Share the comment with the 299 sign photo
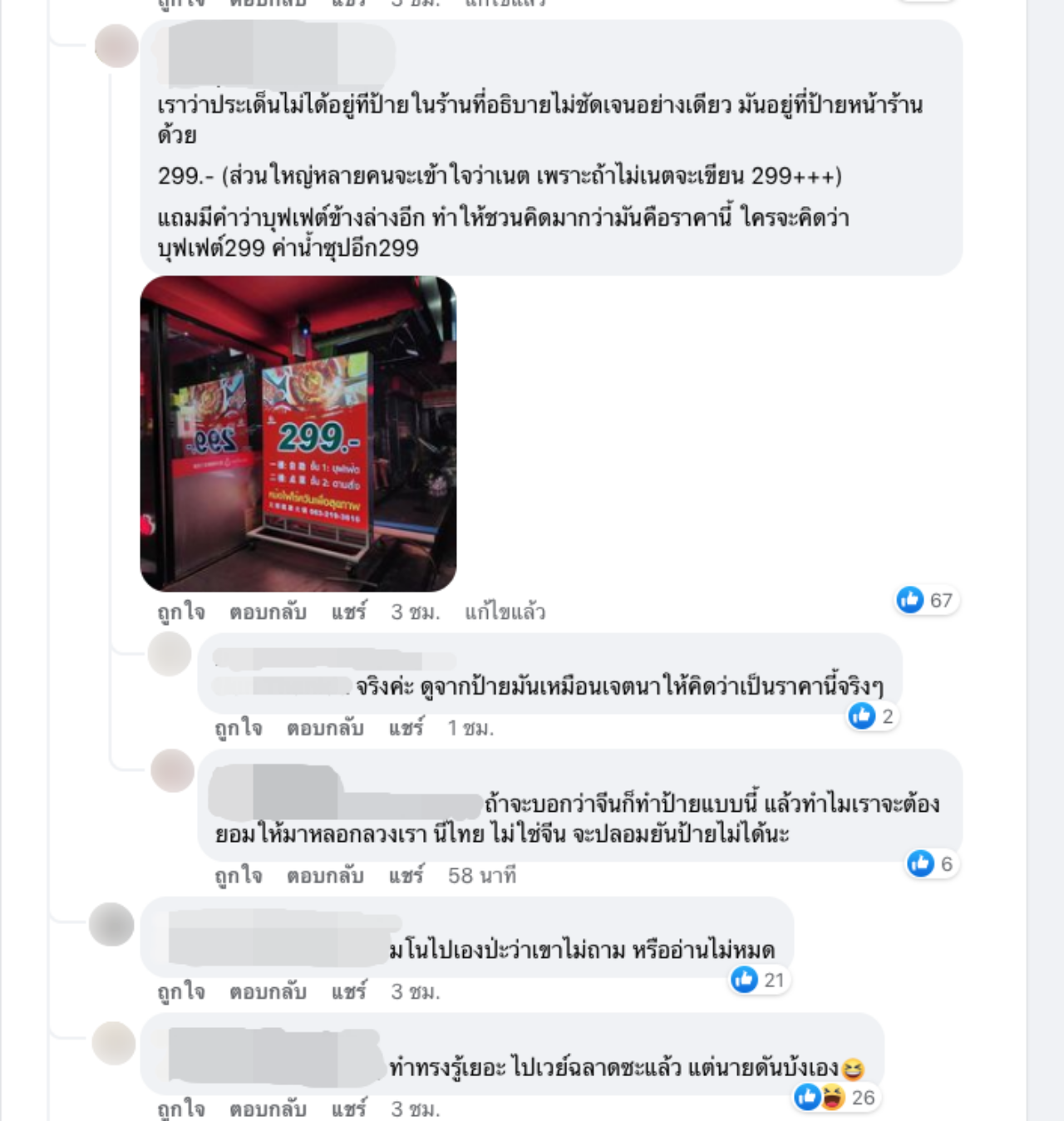1064x1121 pixels. 348,612
